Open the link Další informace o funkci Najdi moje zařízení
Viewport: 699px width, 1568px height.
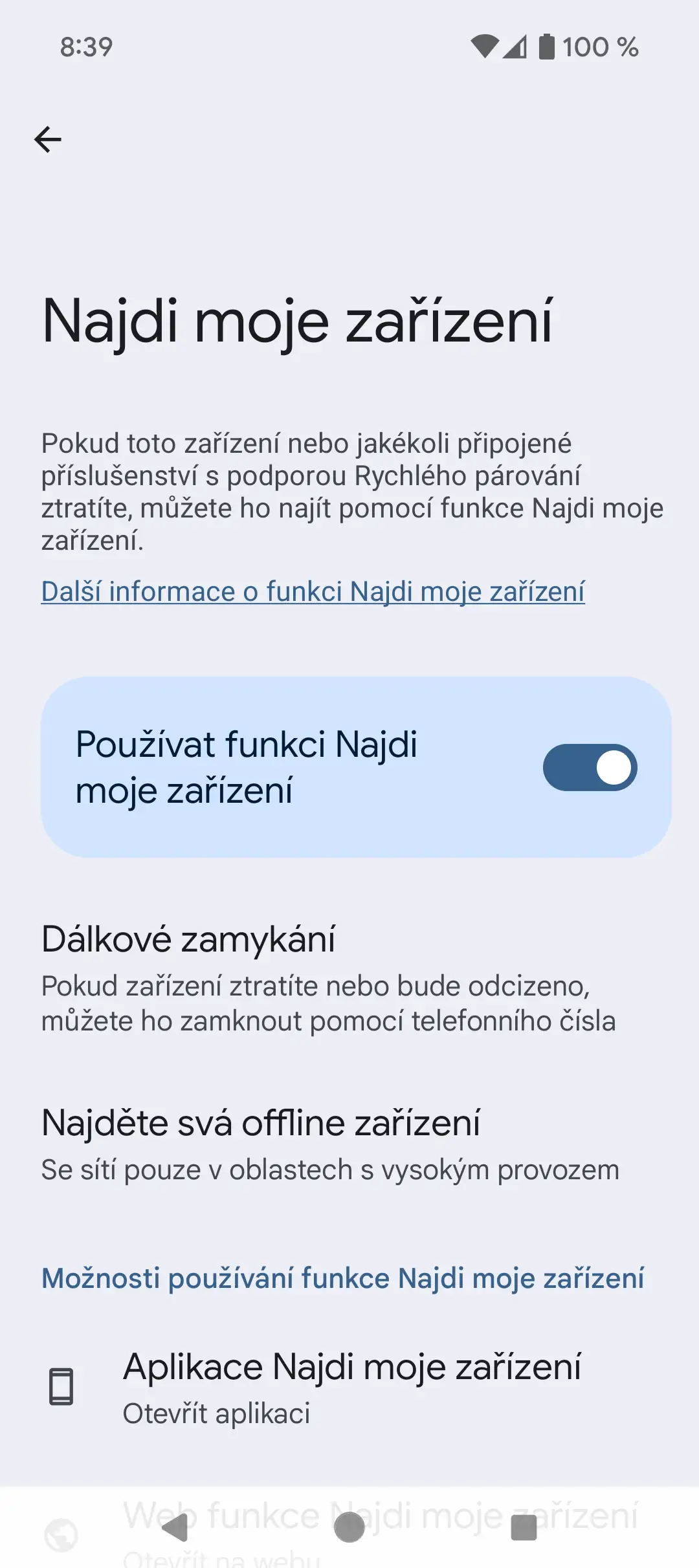[x=313, y=591]
